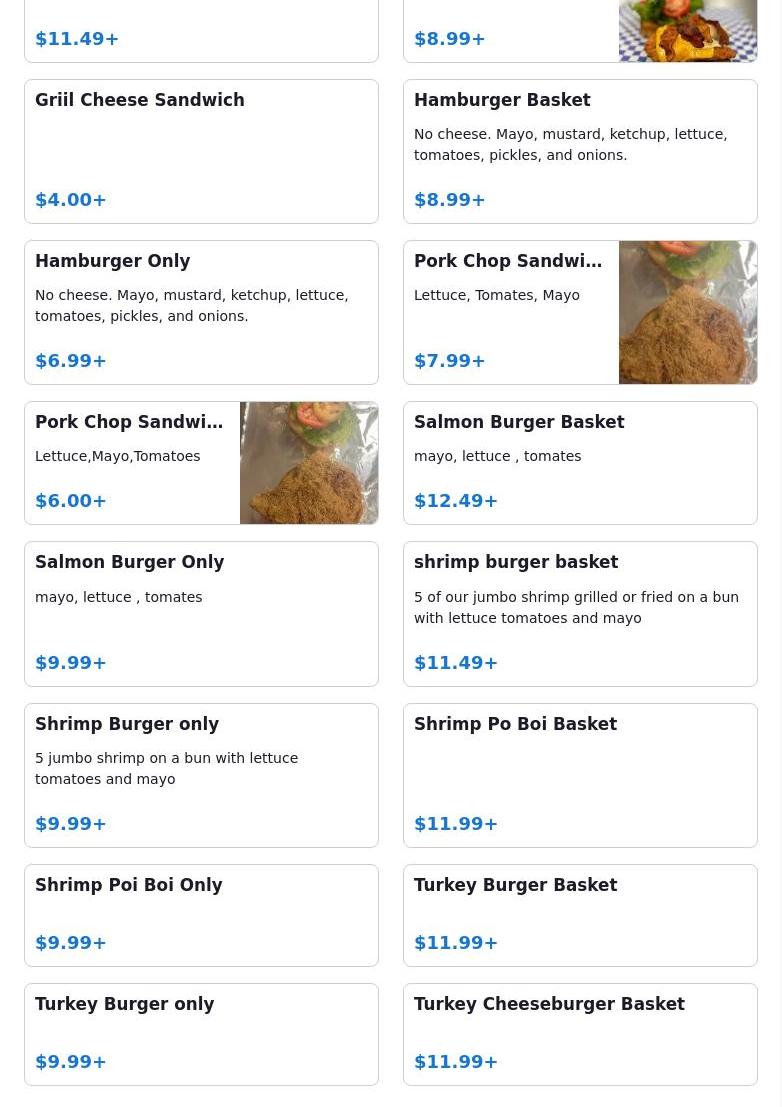Choose the Hamburger Only item

coord(201,312)
